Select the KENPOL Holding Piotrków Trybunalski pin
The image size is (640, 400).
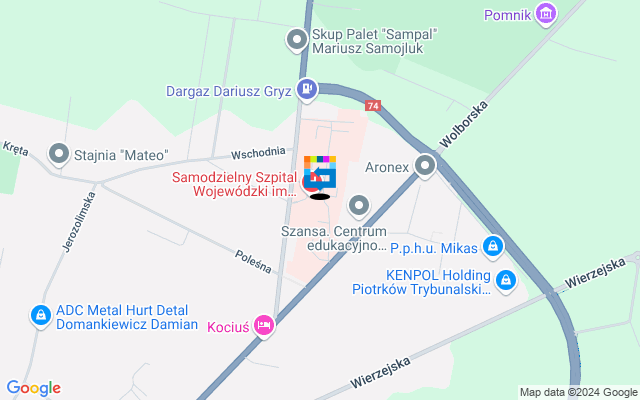[x=507, y=282]
